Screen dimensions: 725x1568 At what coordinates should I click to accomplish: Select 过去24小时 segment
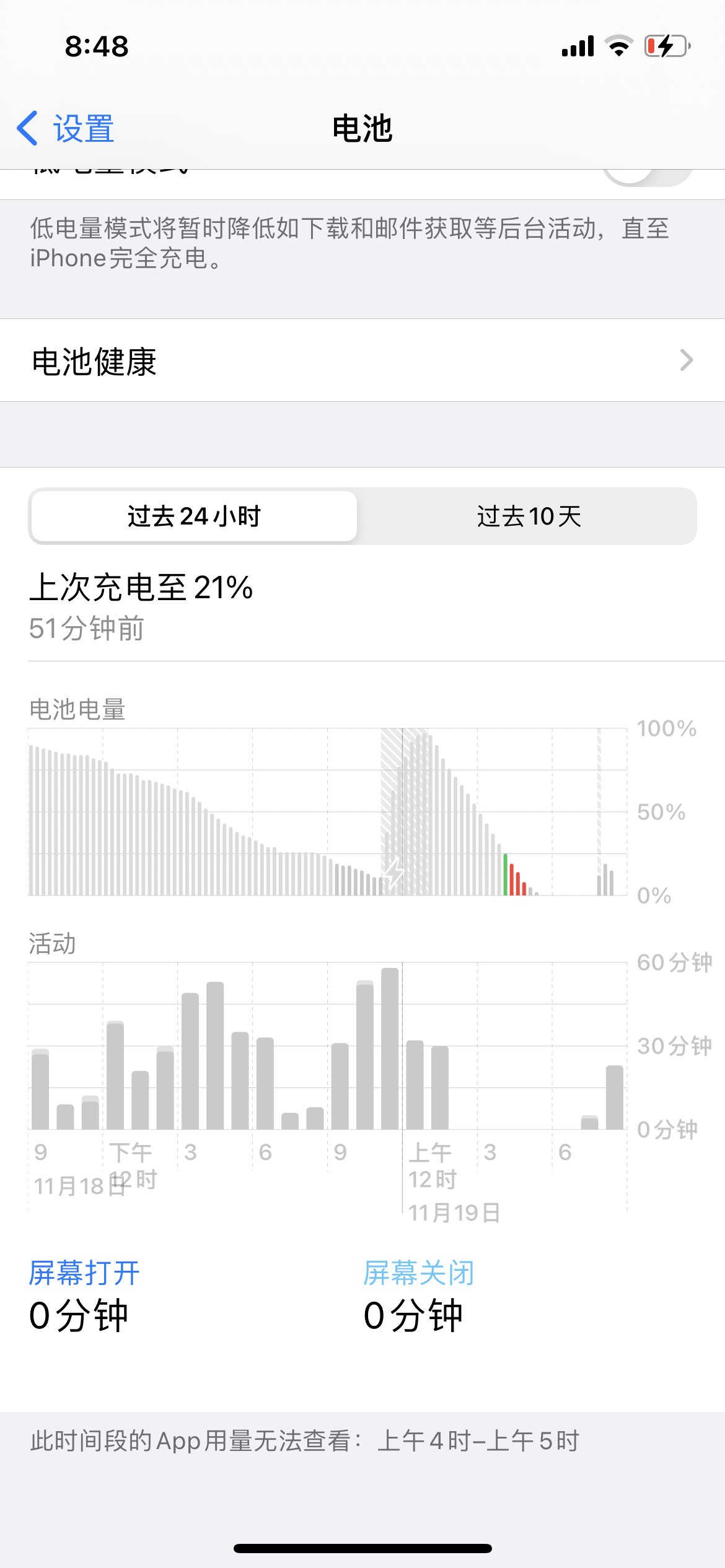[194, 516]
